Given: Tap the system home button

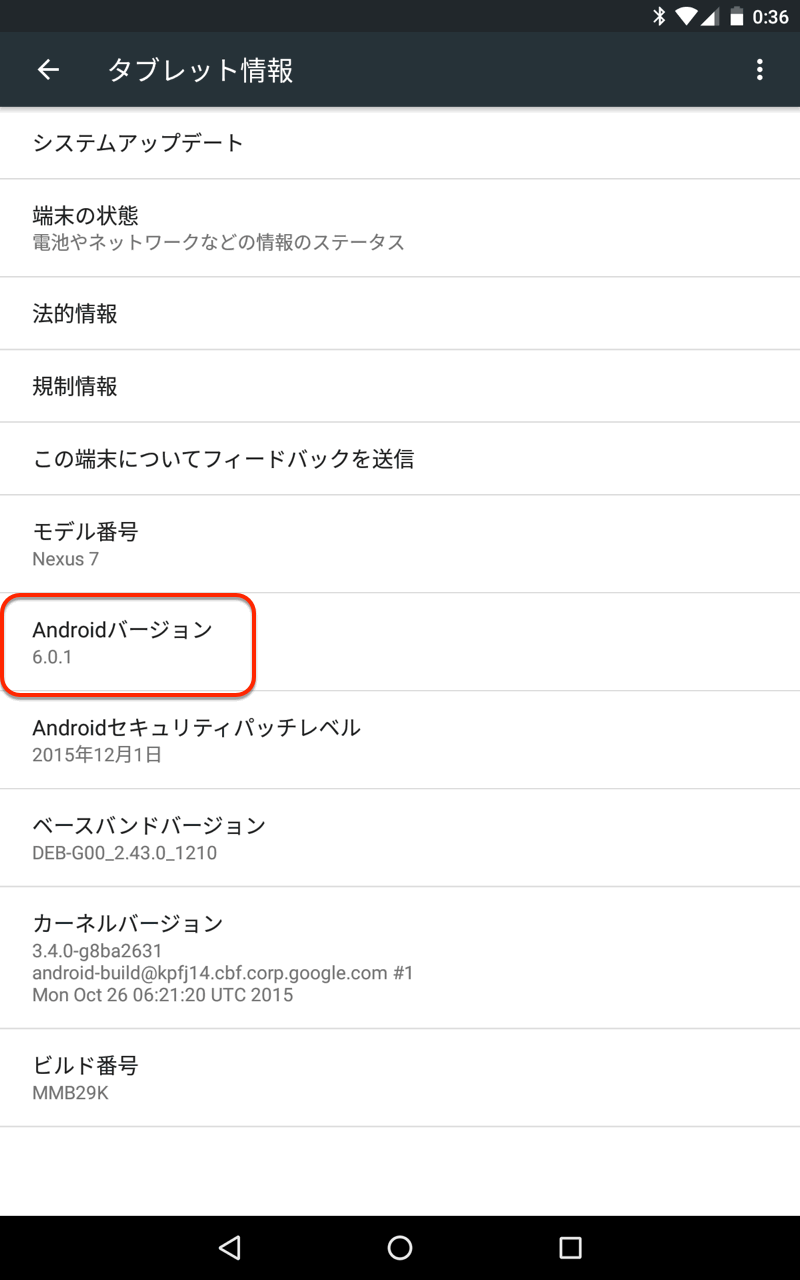Looking at the screenshot, I should coord(400,1247).
